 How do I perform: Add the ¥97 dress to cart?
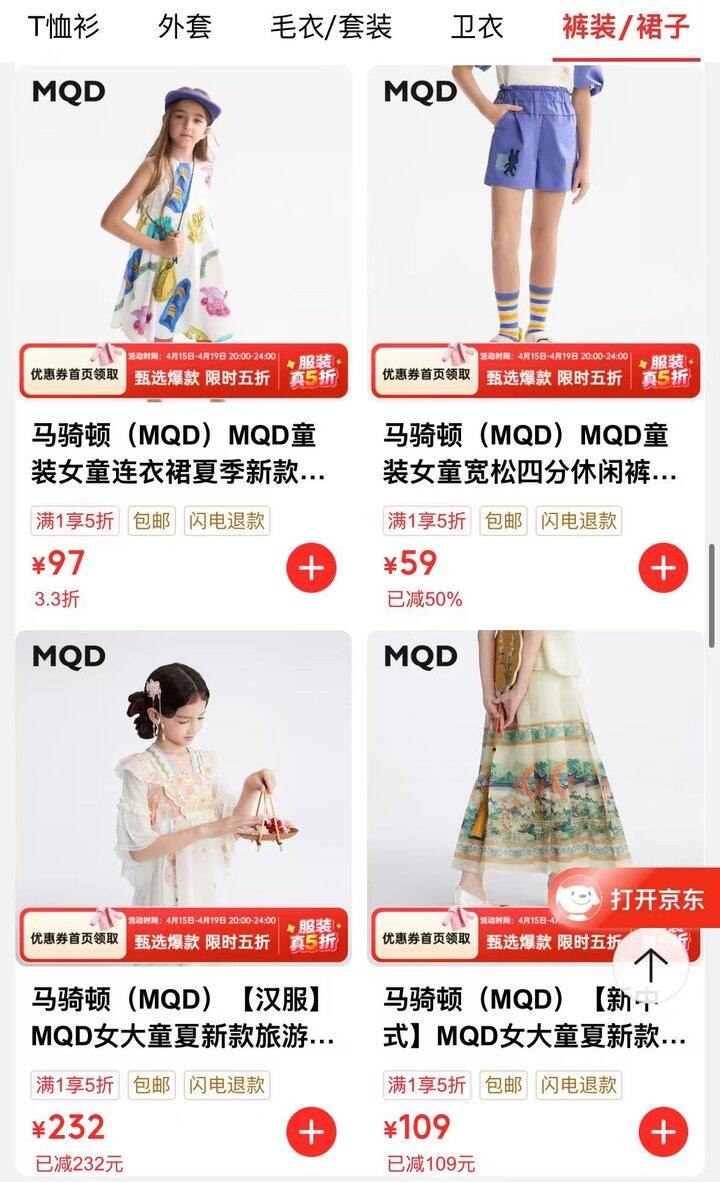(311, 569)
